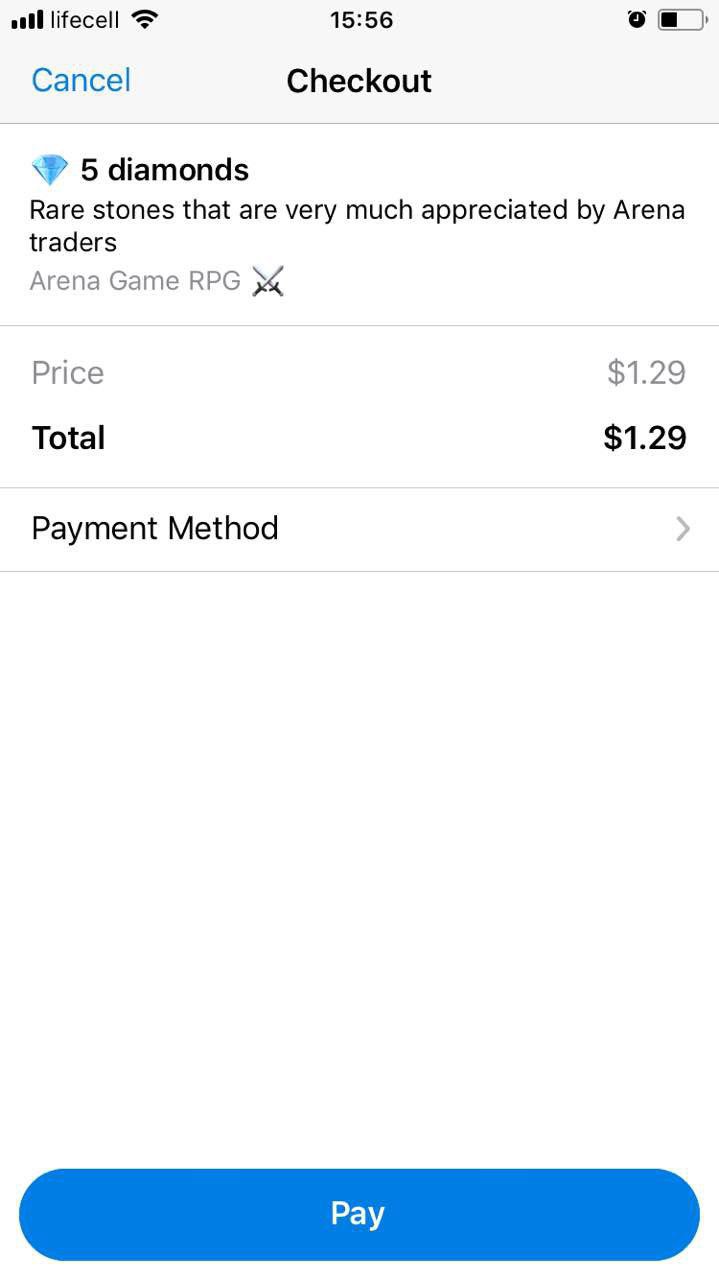Cancel the checkout
The image size is (719, 1280).
(81, 81)
